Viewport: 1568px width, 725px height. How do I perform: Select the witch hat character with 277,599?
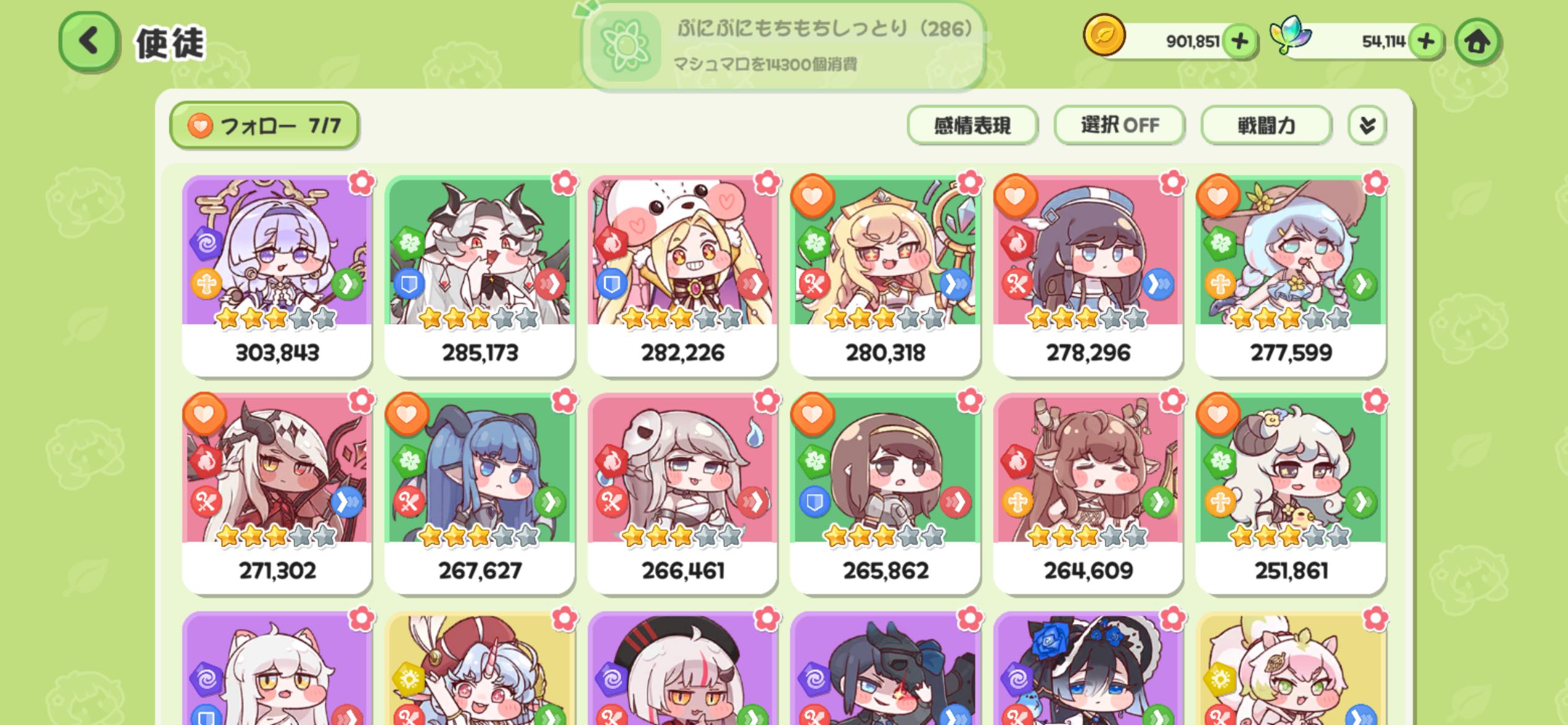coord(1291,276)
